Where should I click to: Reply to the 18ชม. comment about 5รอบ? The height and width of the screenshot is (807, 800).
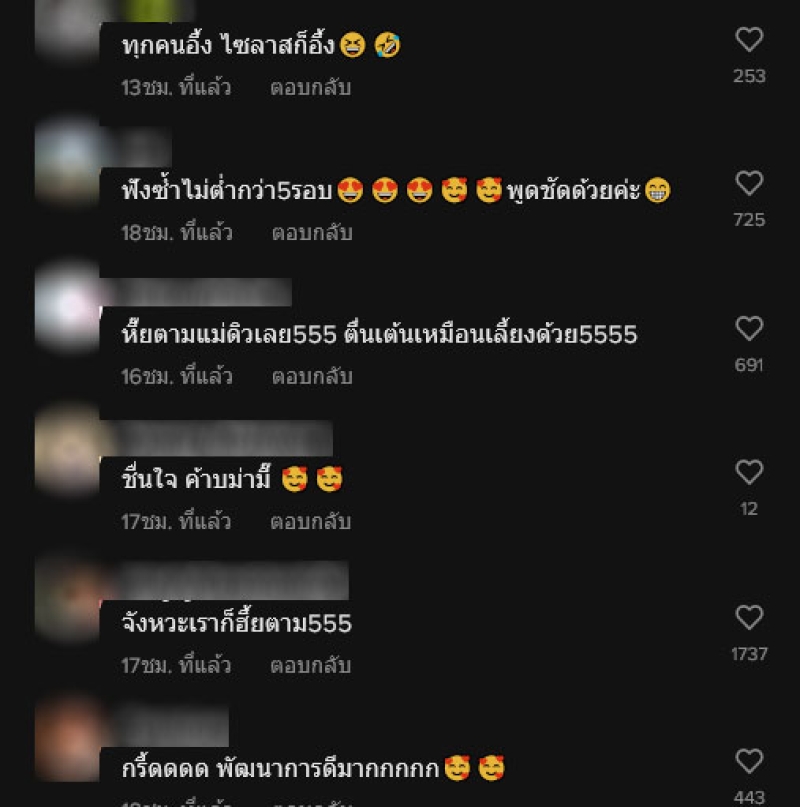310,233
